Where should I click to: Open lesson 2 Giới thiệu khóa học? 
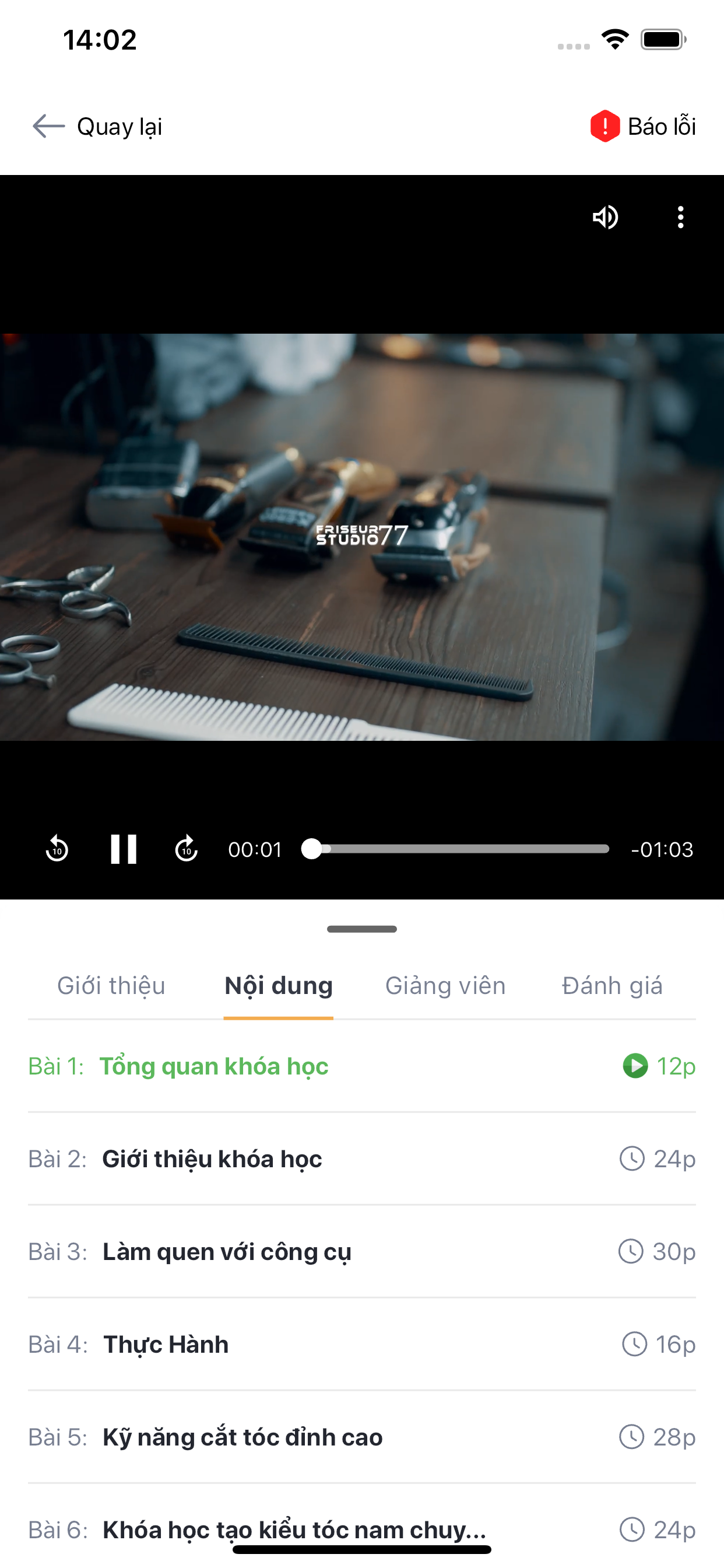tap(212, 1159)
